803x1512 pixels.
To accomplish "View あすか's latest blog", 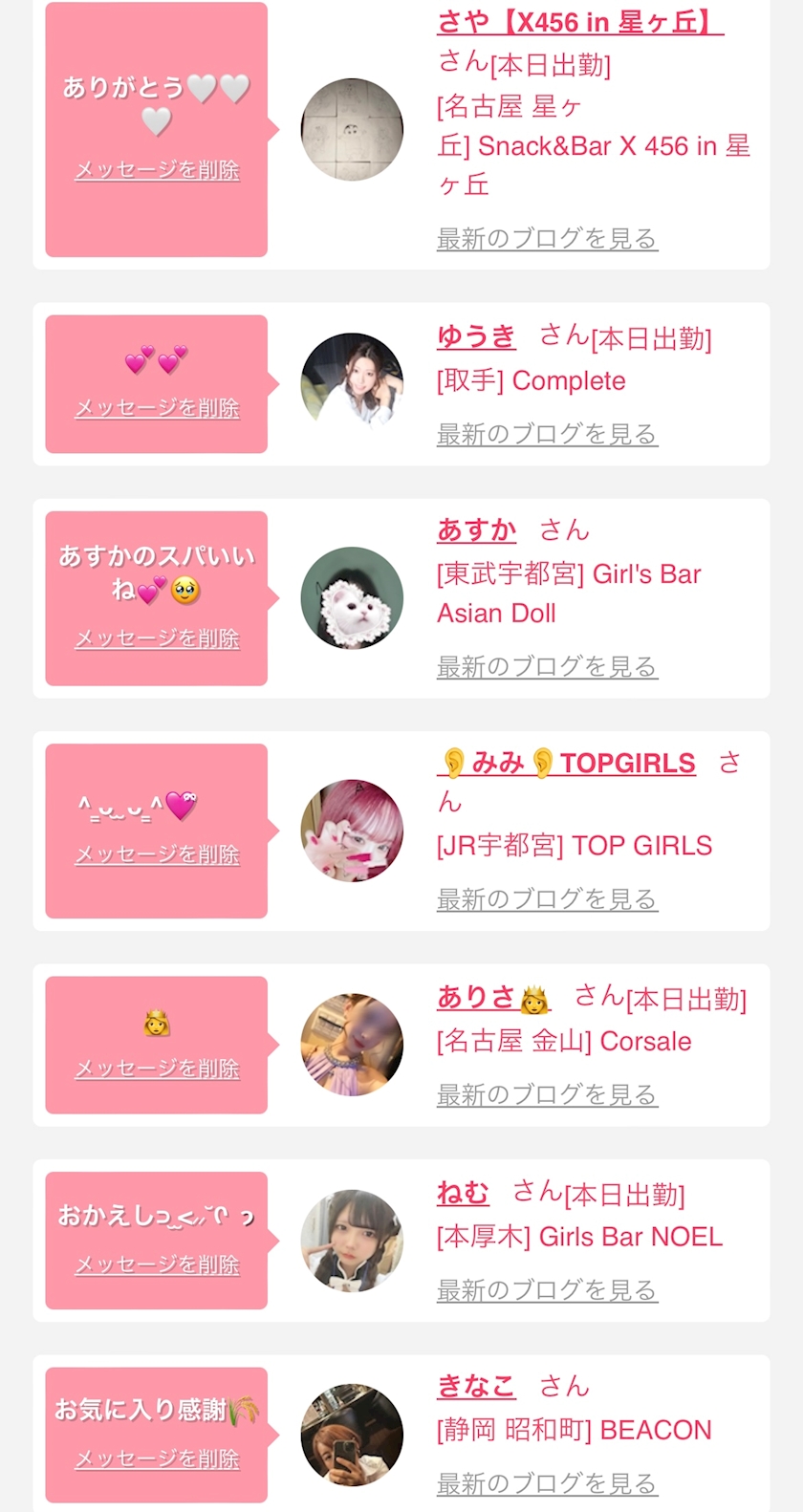I will point(547,666).
